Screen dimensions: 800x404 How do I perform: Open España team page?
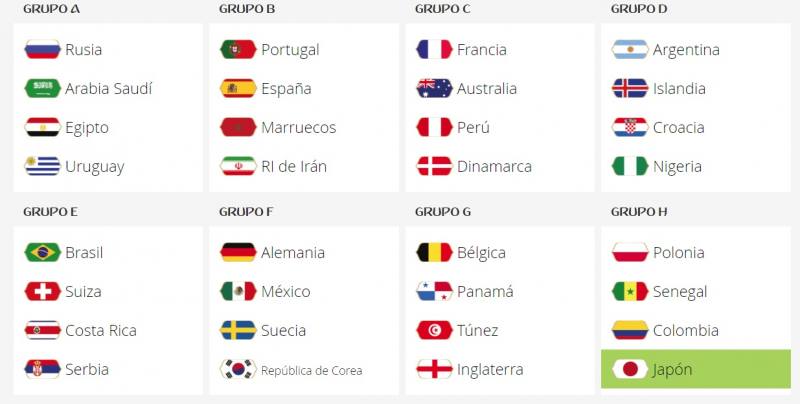click(x=304, y=88)
